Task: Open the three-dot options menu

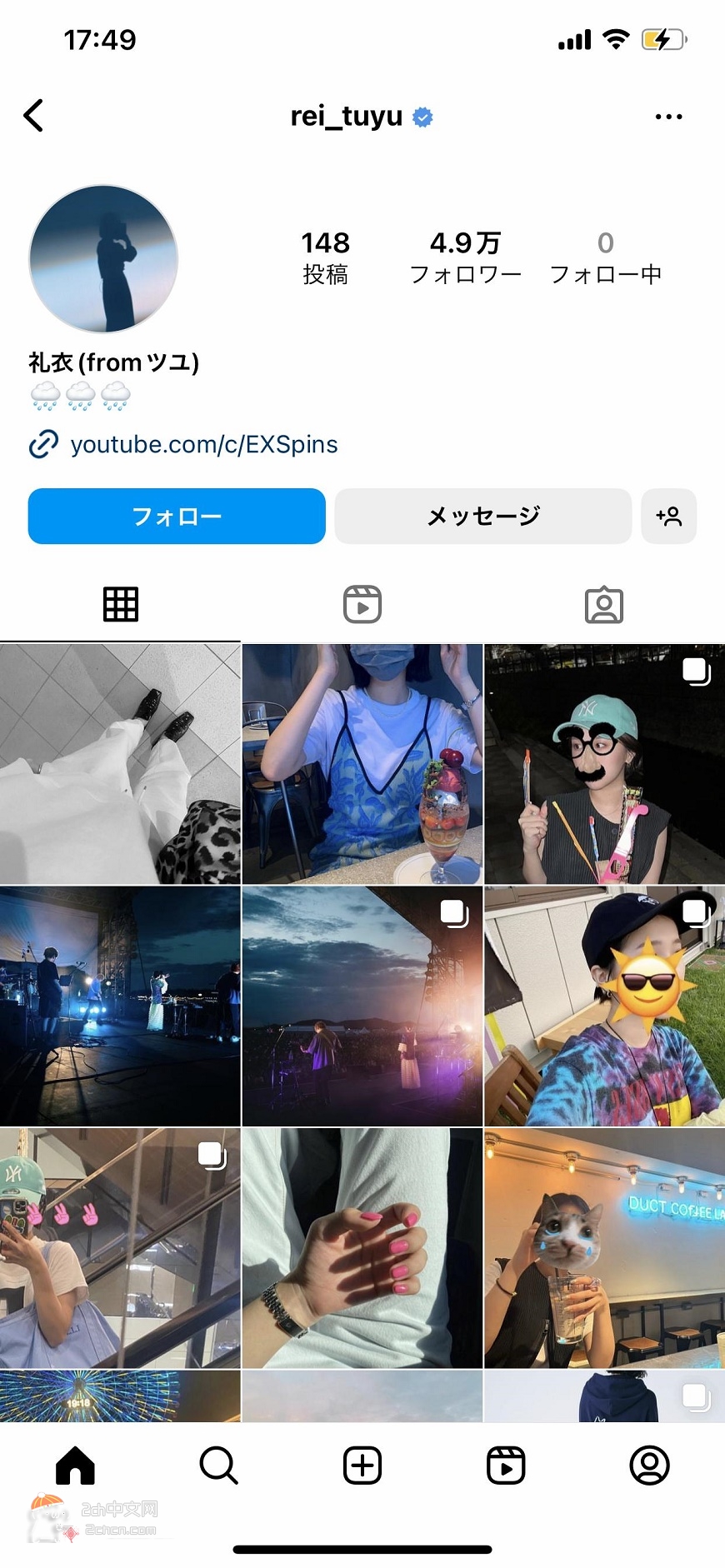Action: [668, 117]
